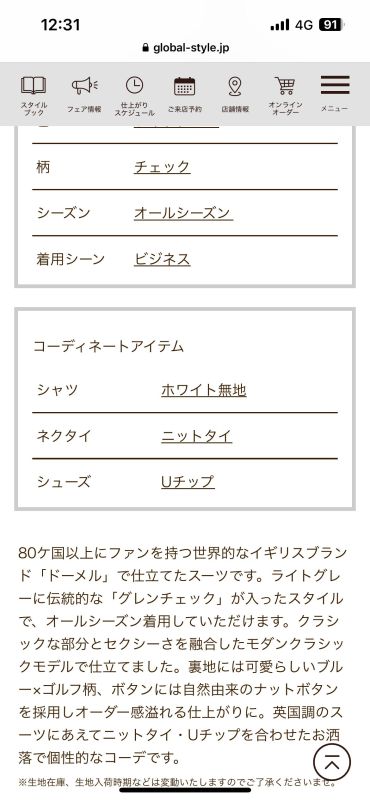Image resolution: width=370 pixels, height=800 pixels.
Task: Open 店舗情報 store information
Action: (235, 94)
